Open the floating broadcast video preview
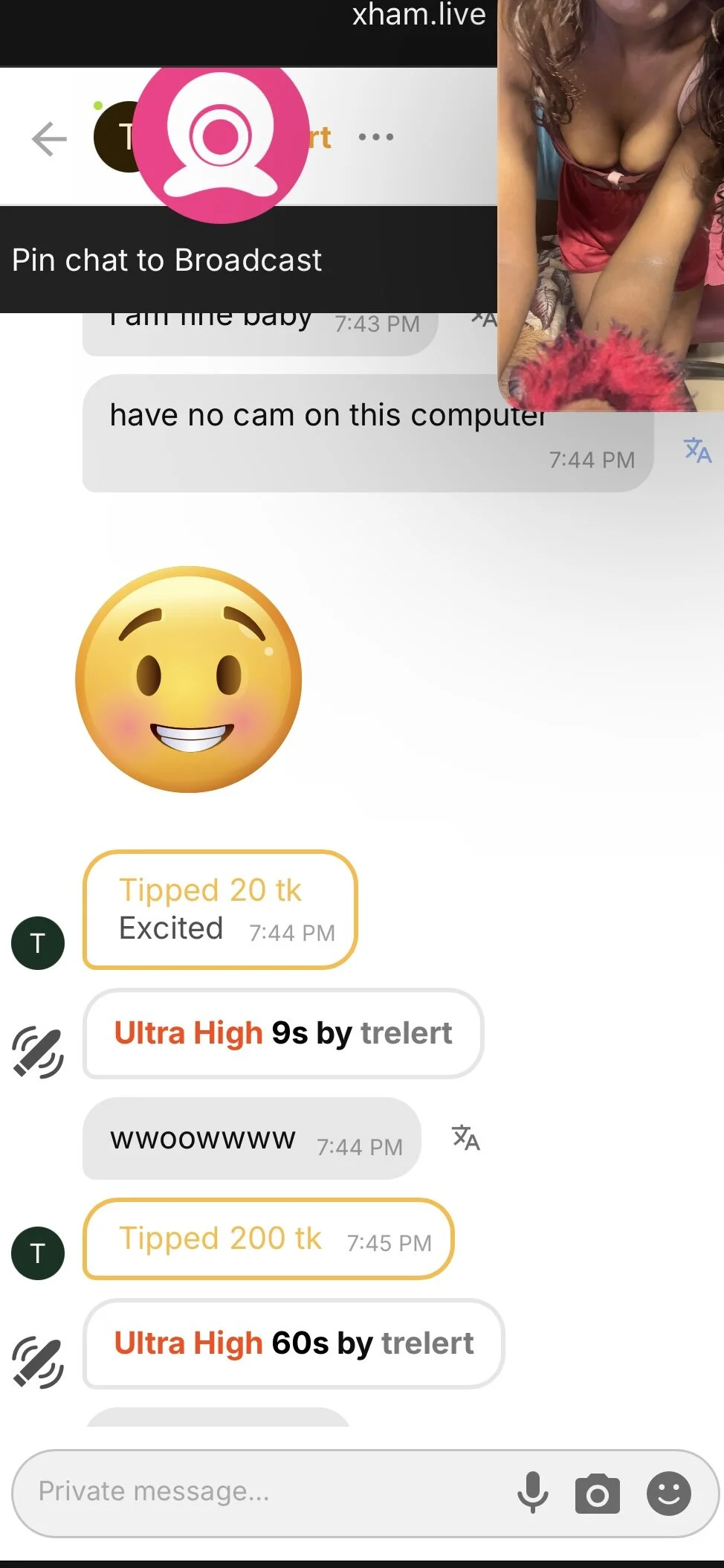724x1568 pixels. tap(611, 205)
